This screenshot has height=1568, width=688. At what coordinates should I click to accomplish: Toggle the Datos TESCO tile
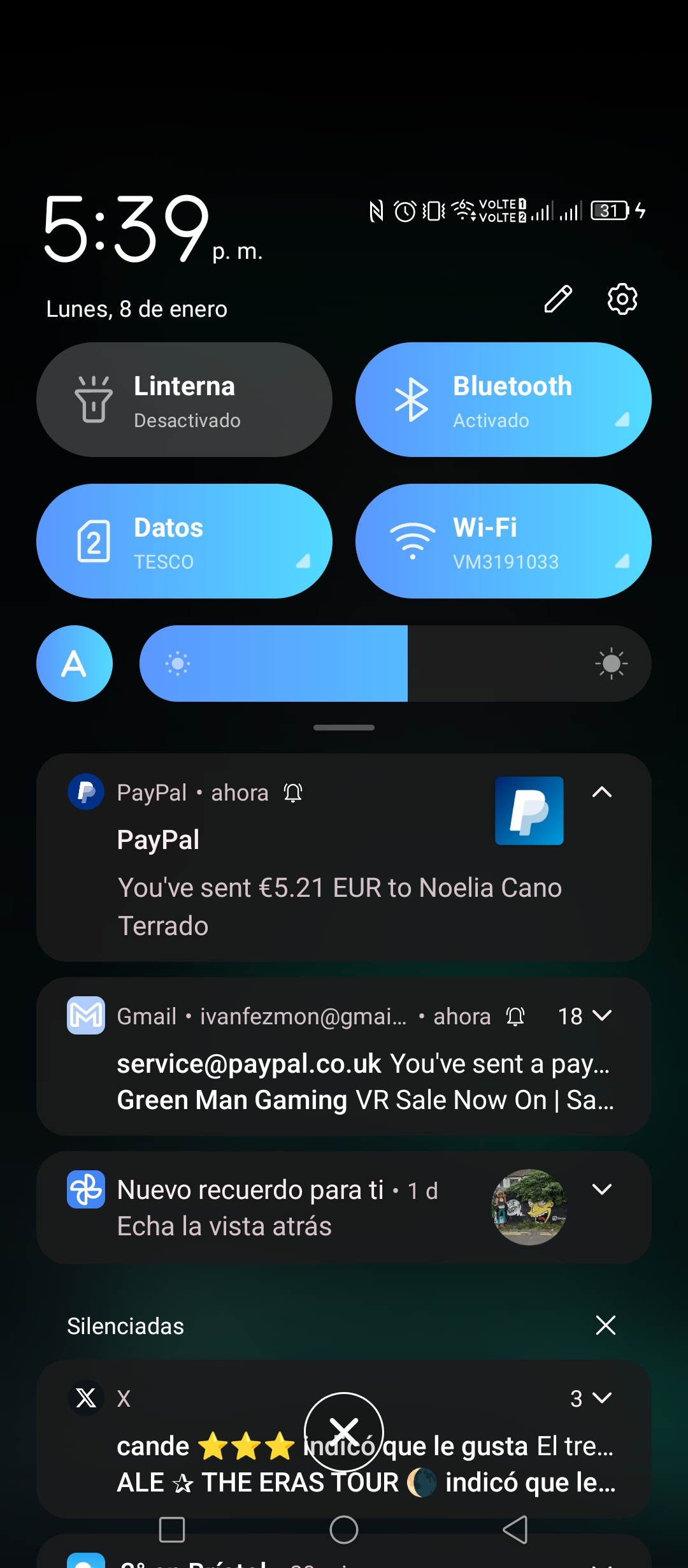point(184,541)
